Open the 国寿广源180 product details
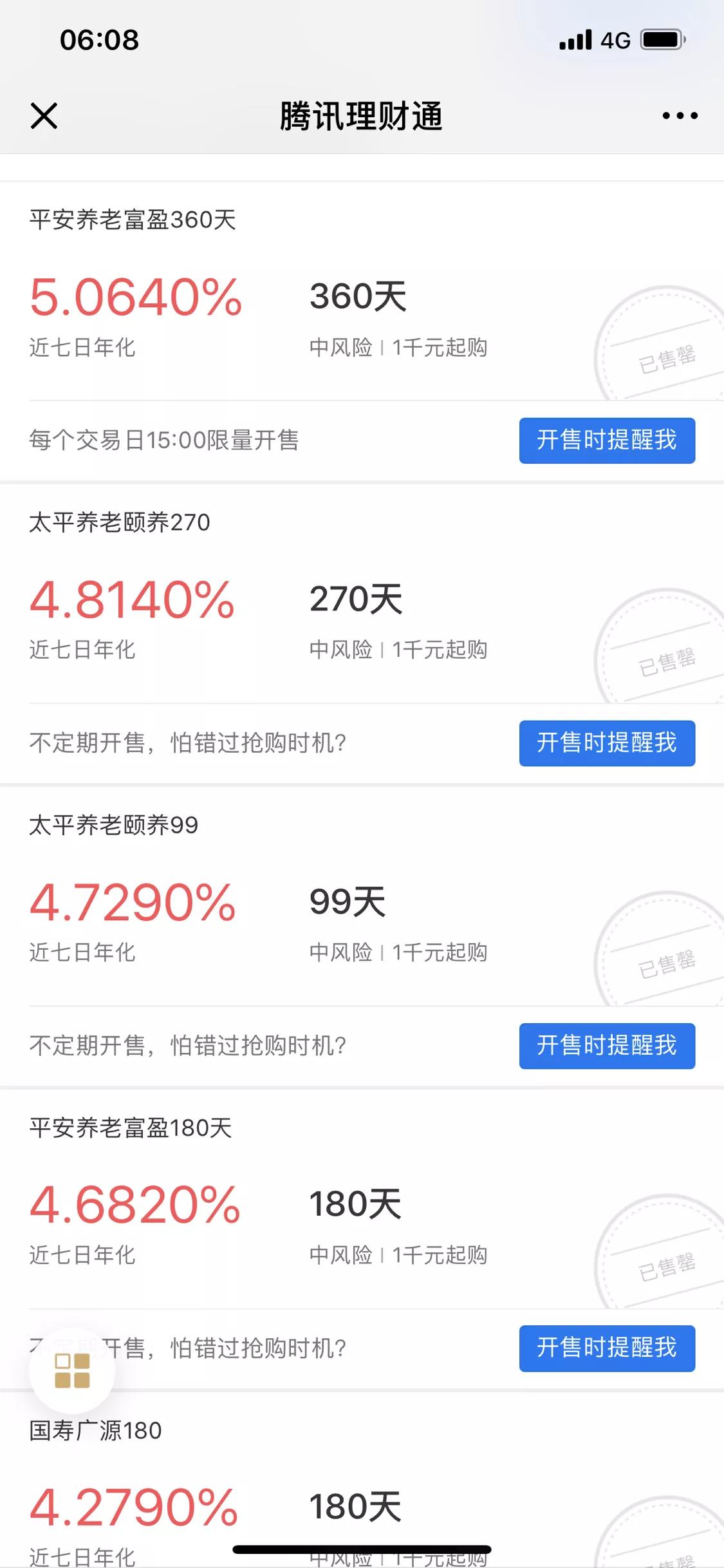The width and height of the screenshot is (724, 1568). point(95,1431)
